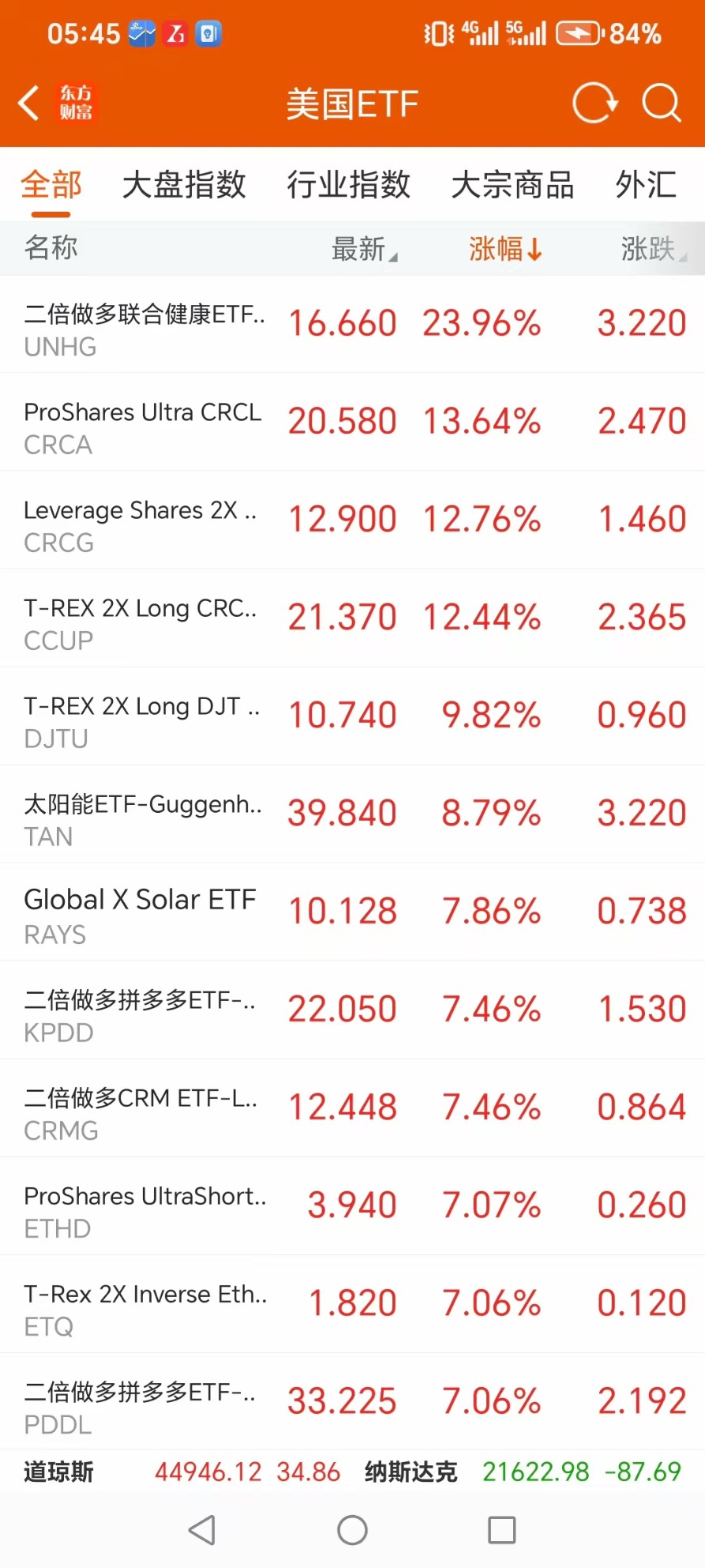The width and height of the screenshot is (705, 1568).
Task: Open the 外汇 tab
Action: coord(646,186)
